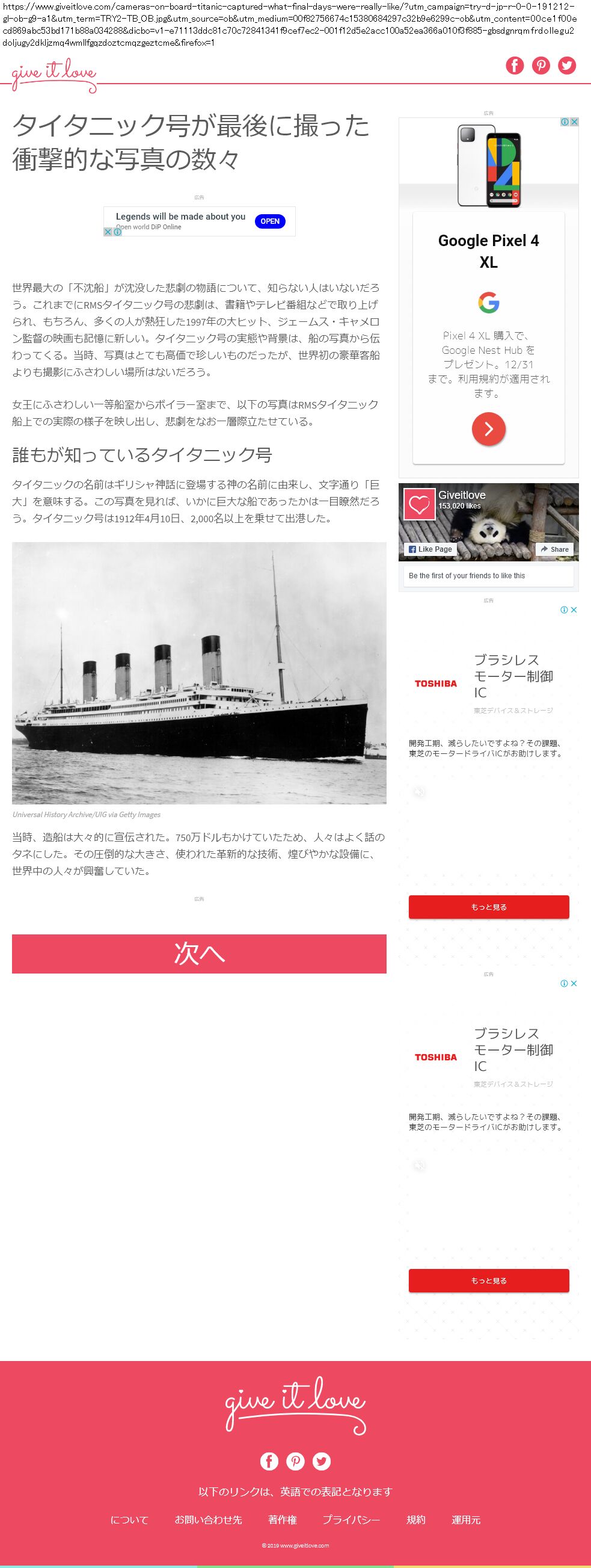Screen dimensions: 591x1568
Task: Open the 規約 footer link
Action: pos(416,1520)
